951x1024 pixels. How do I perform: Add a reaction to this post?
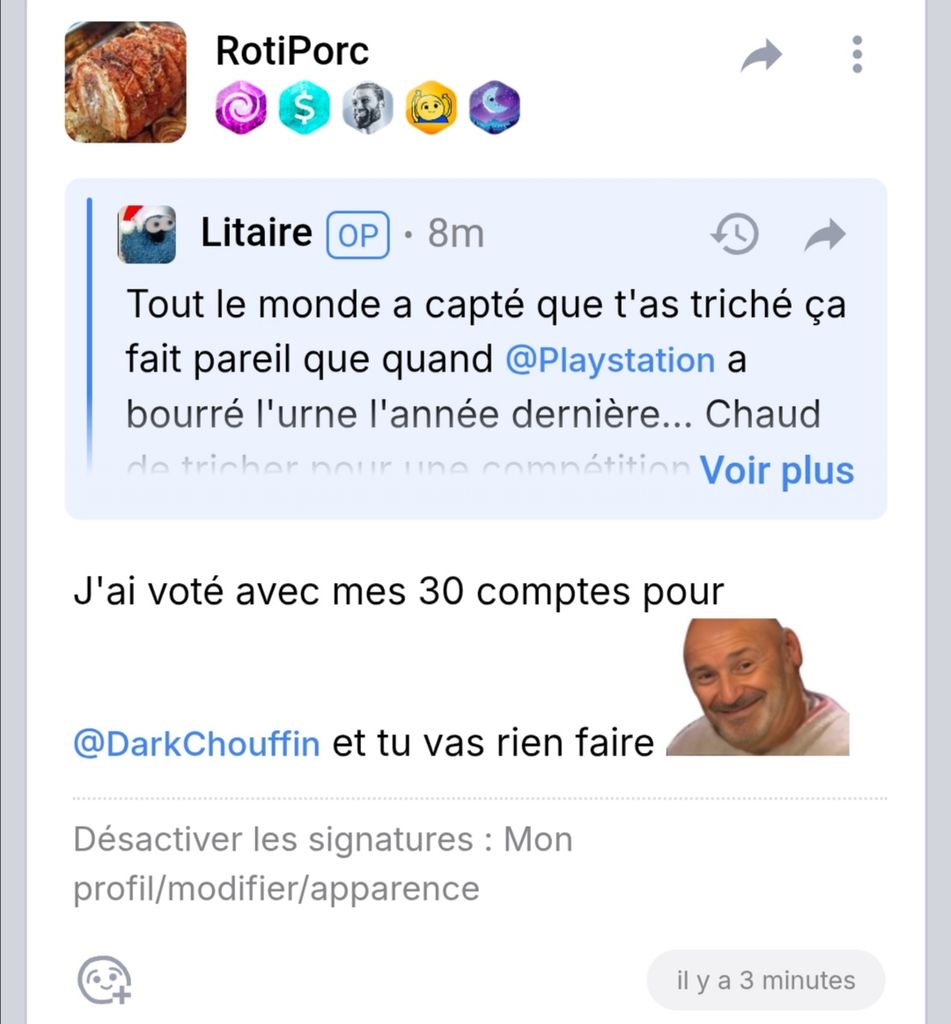point(105,980)
